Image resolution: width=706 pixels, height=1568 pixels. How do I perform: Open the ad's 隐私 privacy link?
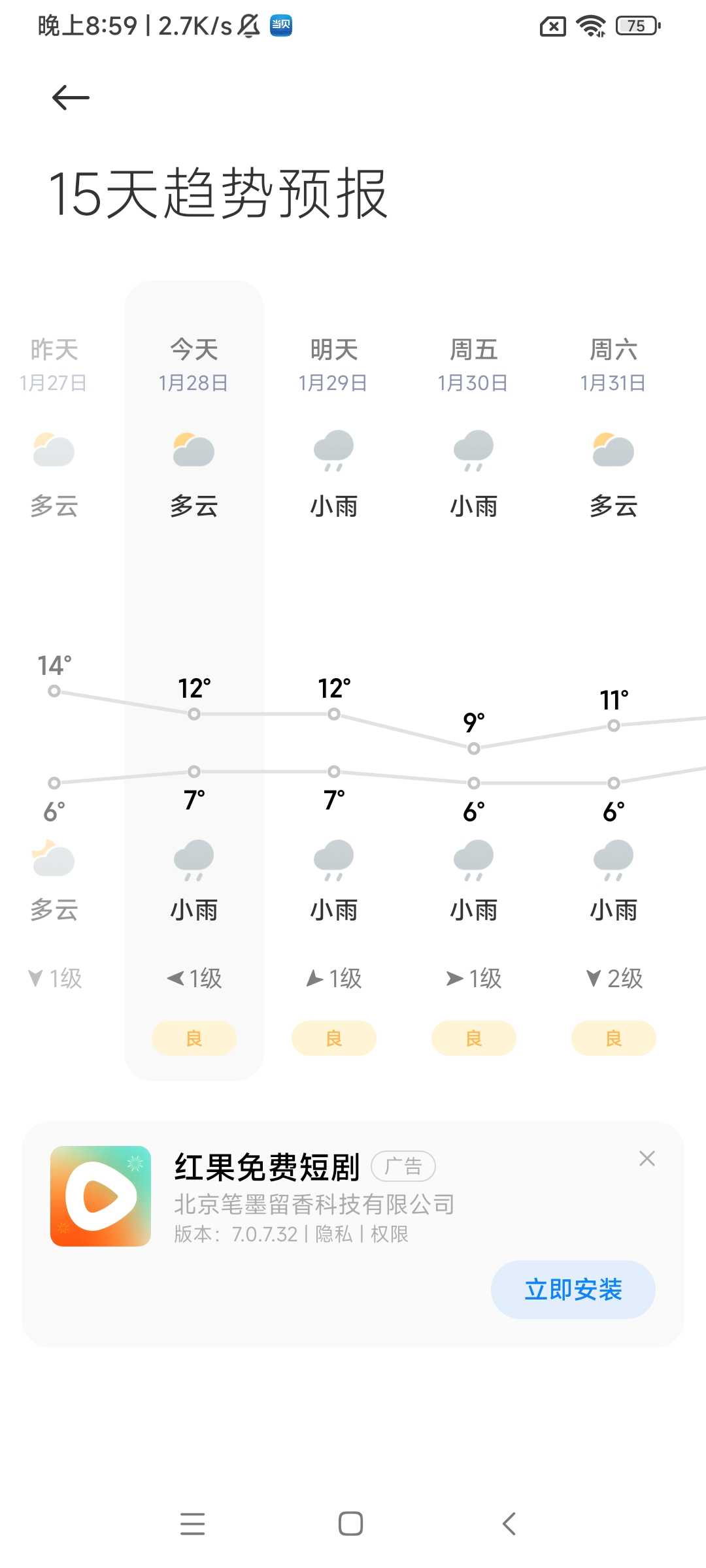(333, 1233)
